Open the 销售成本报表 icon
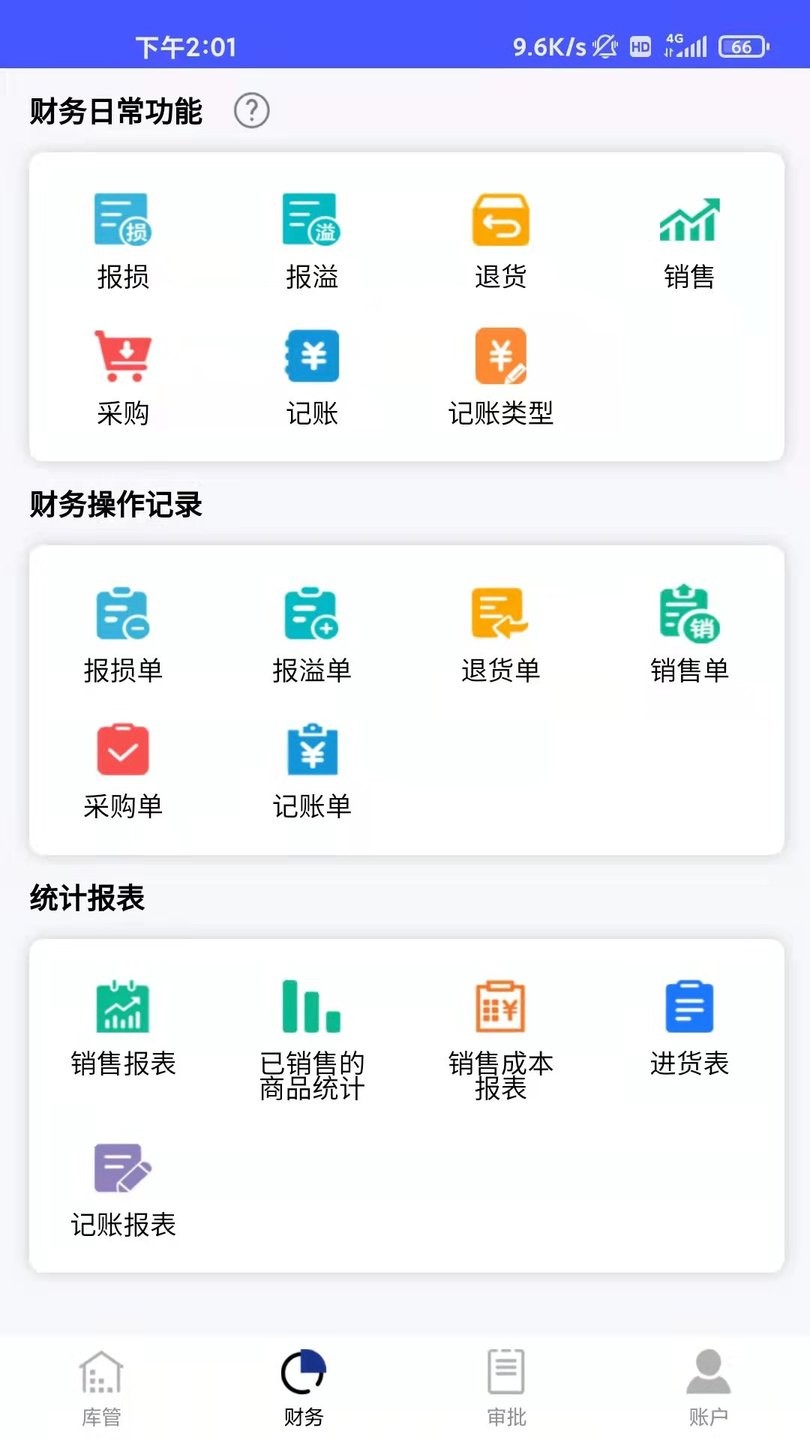This screenshot has height=1440, width=810. click(x=500, y=1006)
